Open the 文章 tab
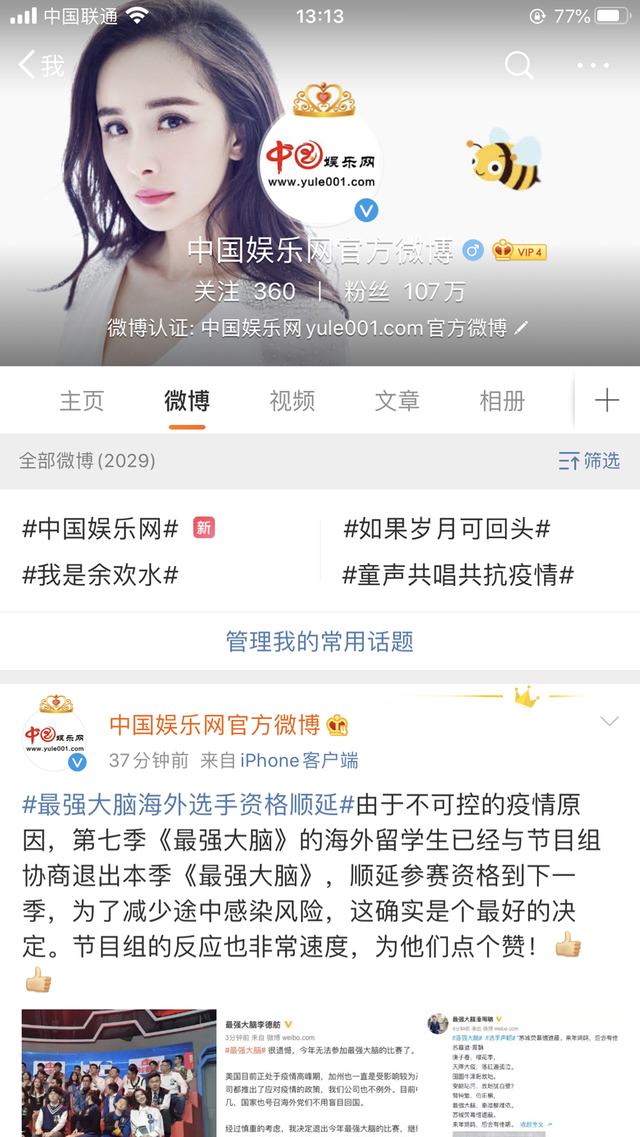Screen dimensions: 640x1137 (x=397, y=401)
